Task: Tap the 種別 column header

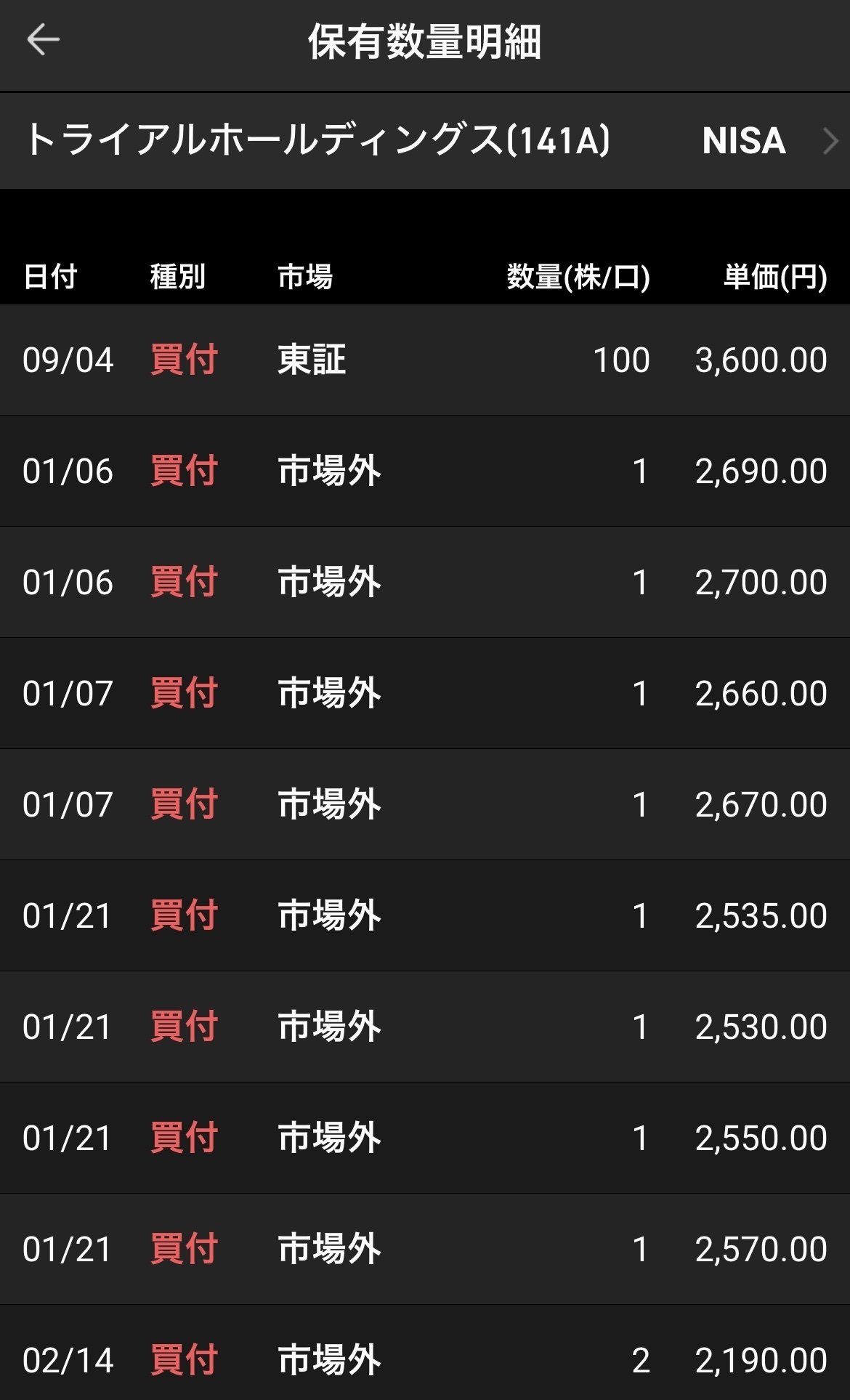Action: click(179, 275)
